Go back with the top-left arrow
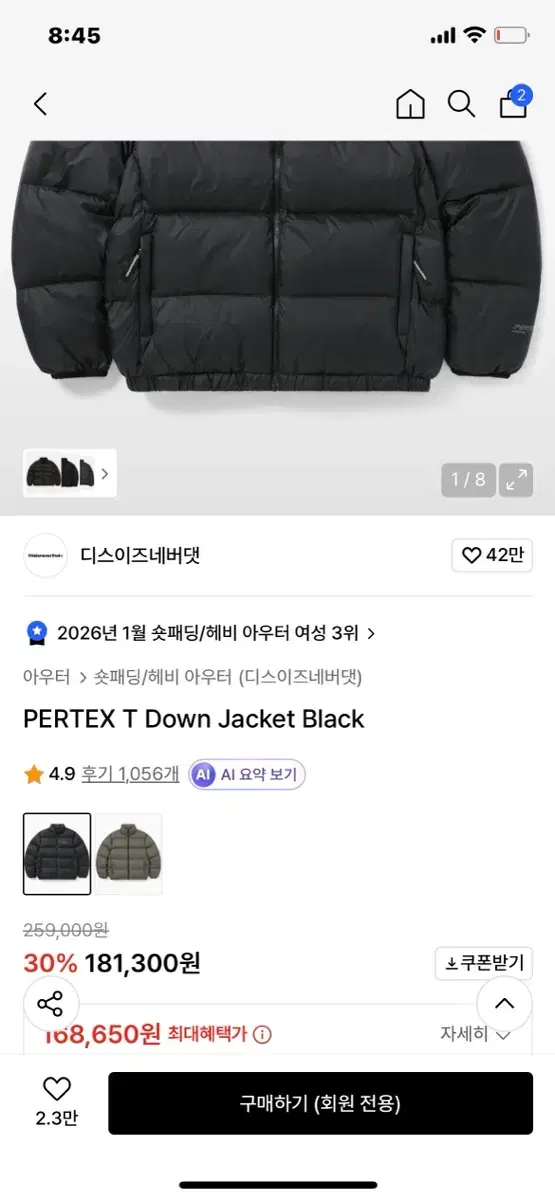Image resolution: width=555 pixels, height=1200 pixels. pyautogui.click(x=41, y=104)
